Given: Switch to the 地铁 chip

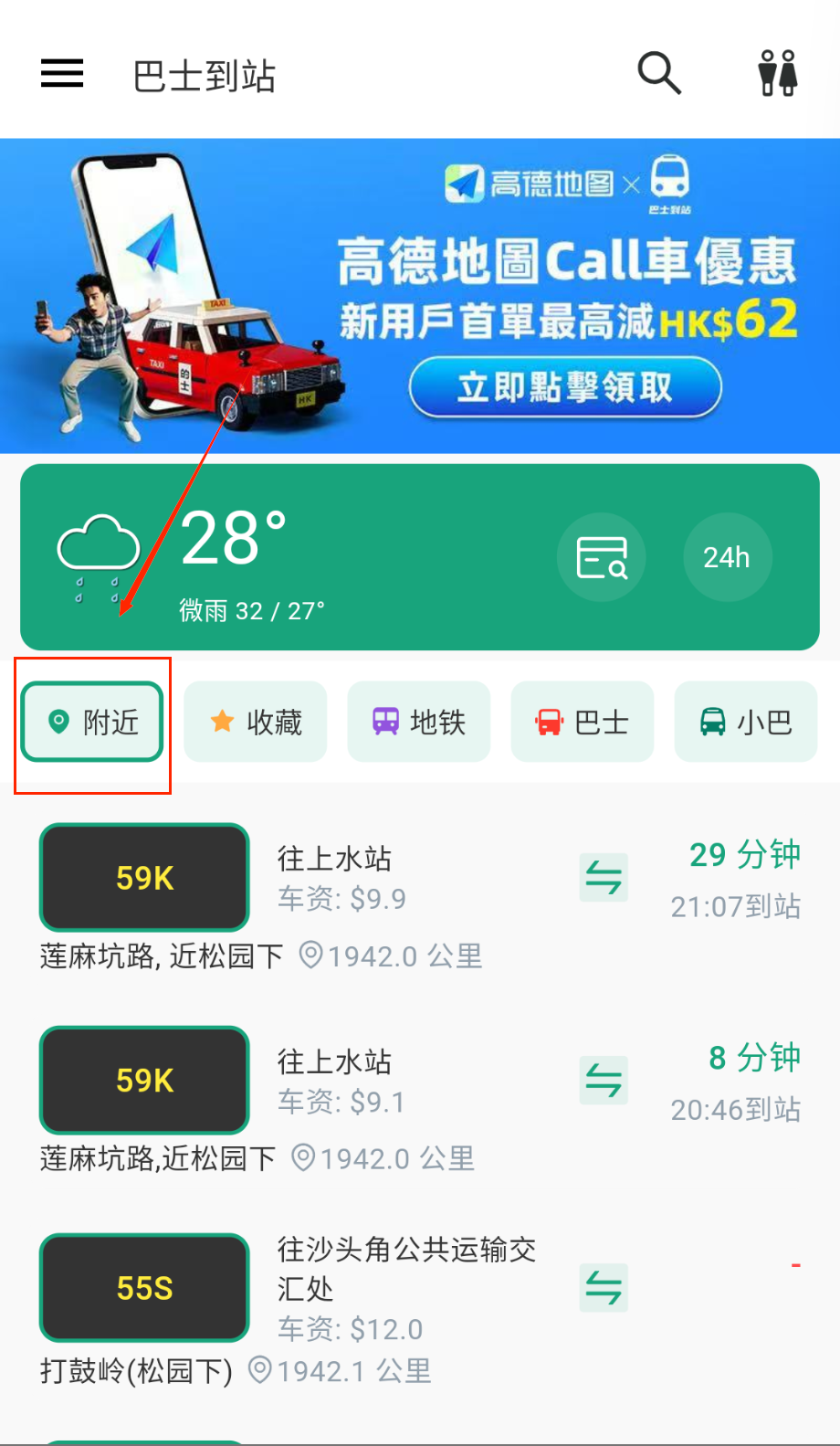Looking at the screenshot, I should (x=419, y=722).
